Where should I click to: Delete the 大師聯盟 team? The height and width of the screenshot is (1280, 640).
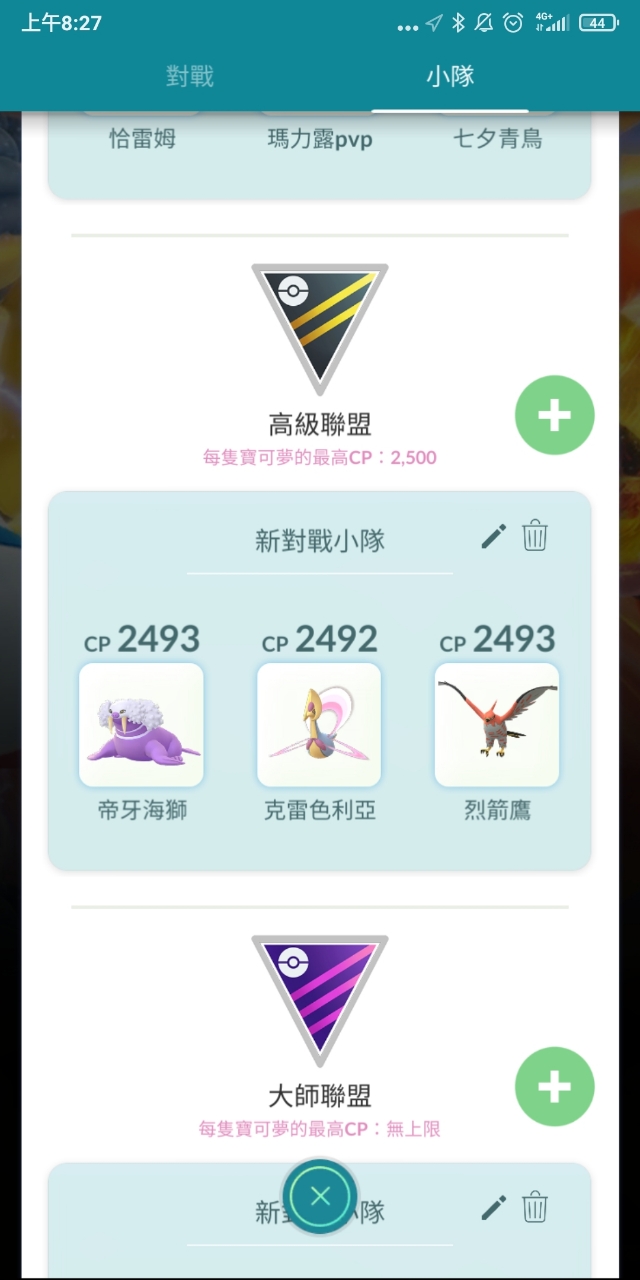(535, 1207)
